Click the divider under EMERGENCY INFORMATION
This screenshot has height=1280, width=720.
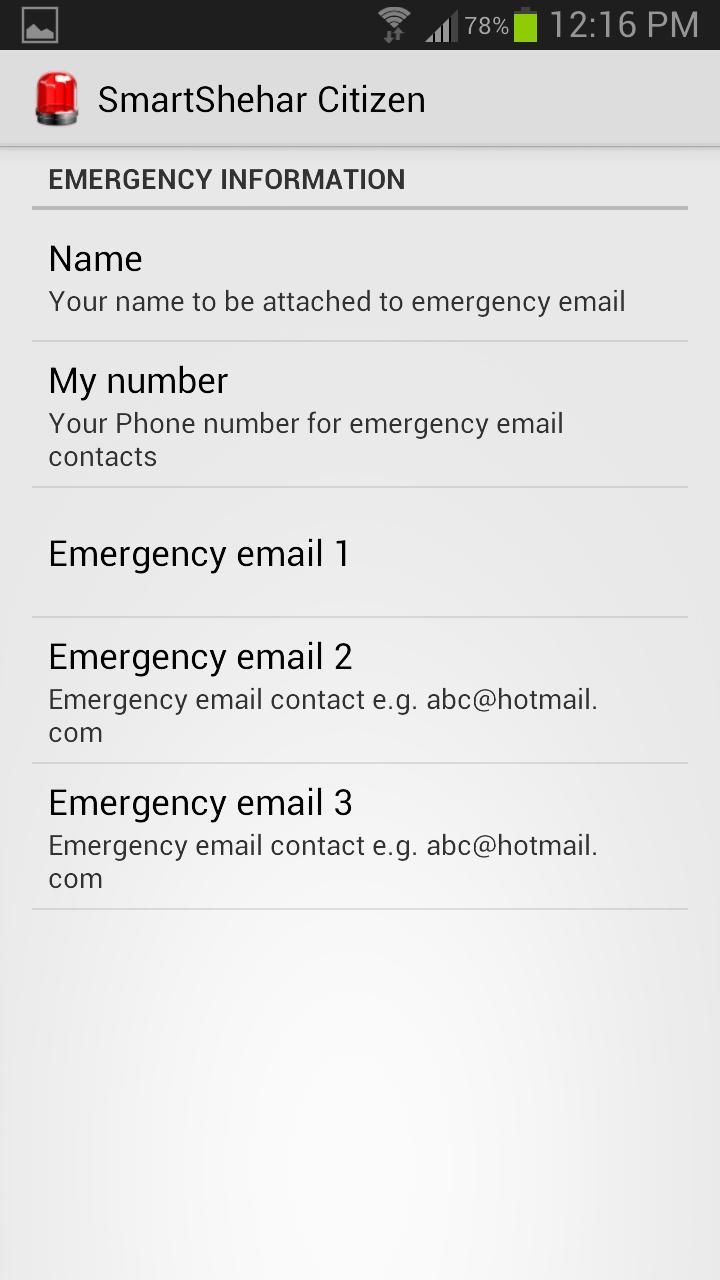point(360,208)
